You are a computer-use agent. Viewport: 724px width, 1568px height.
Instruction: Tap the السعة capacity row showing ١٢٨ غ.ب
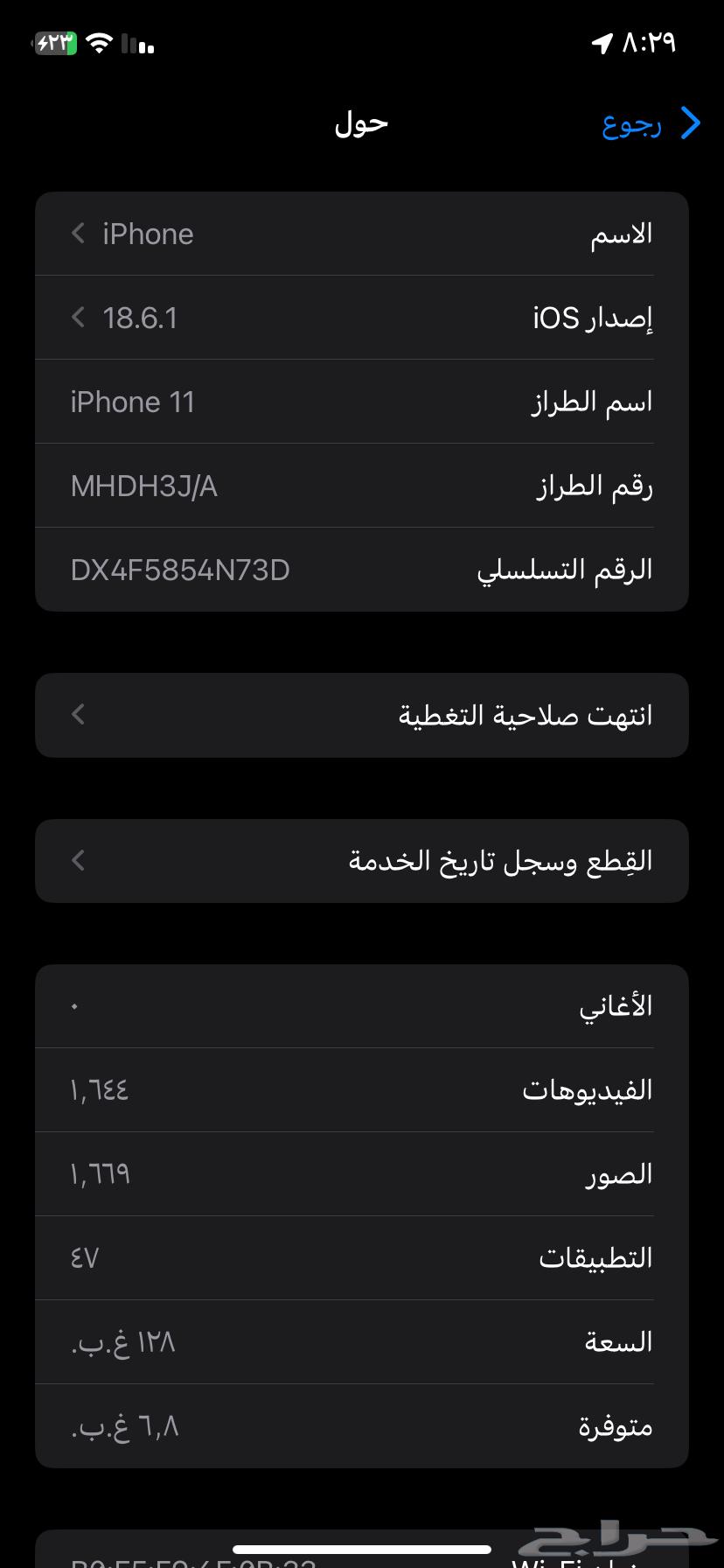click(x=362, y=1342)
